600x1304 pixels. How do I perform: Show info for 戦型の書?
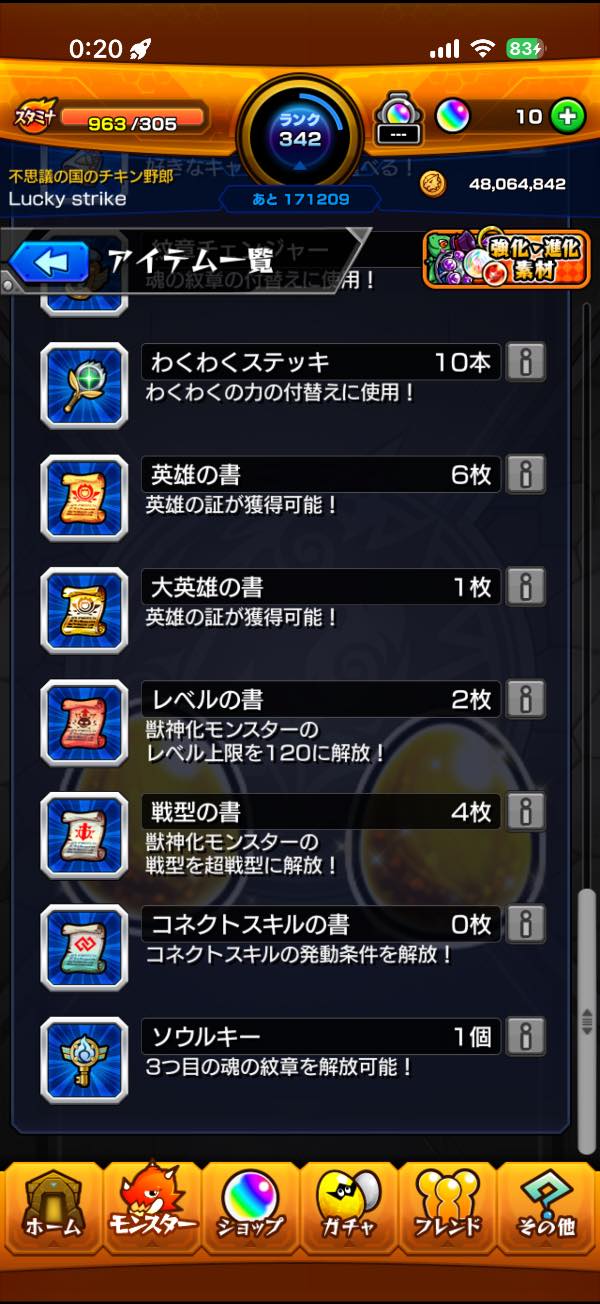click(526, 811)
